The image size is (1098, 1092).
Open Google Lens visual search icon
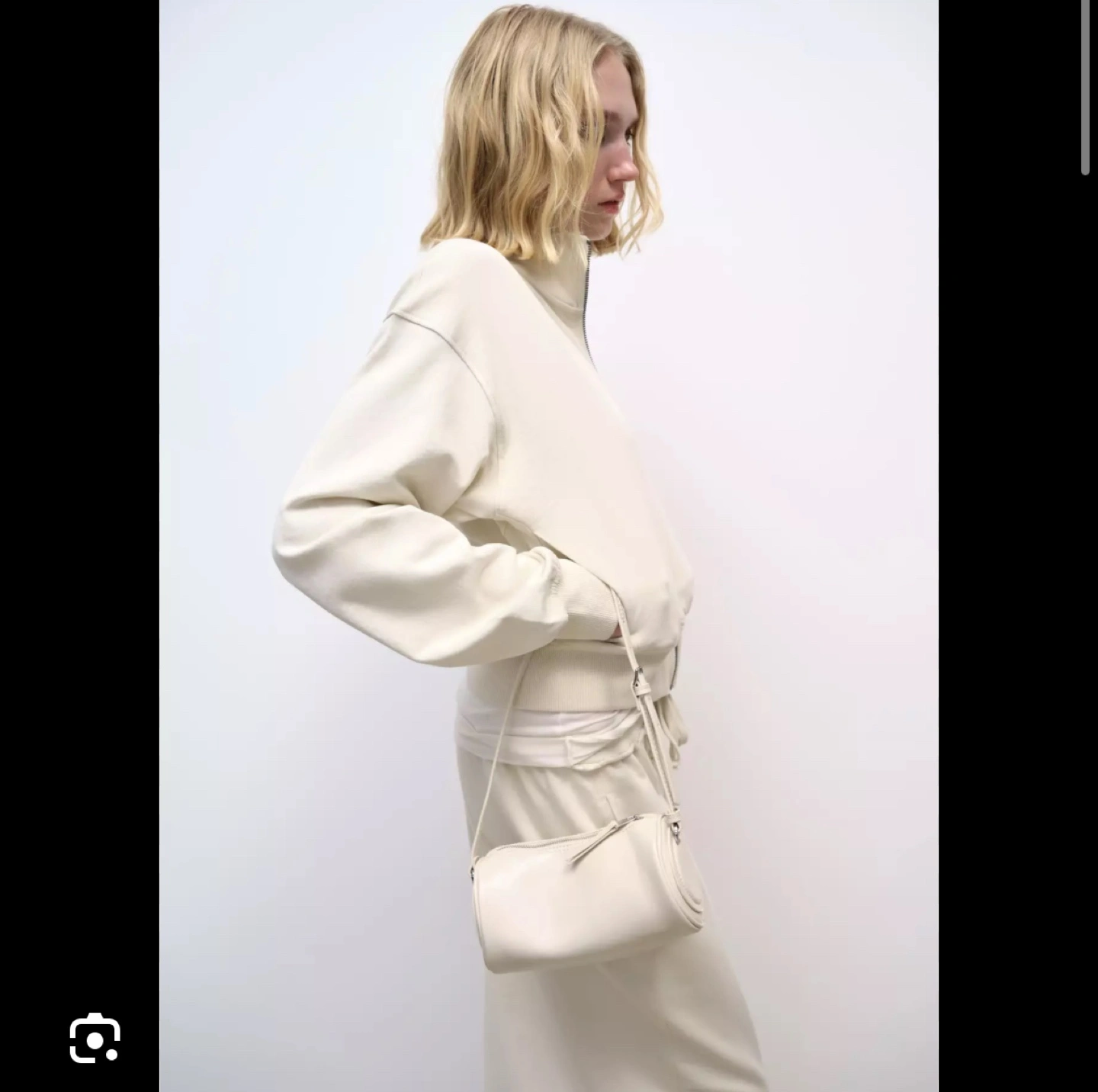click(x=95, y=1038)
